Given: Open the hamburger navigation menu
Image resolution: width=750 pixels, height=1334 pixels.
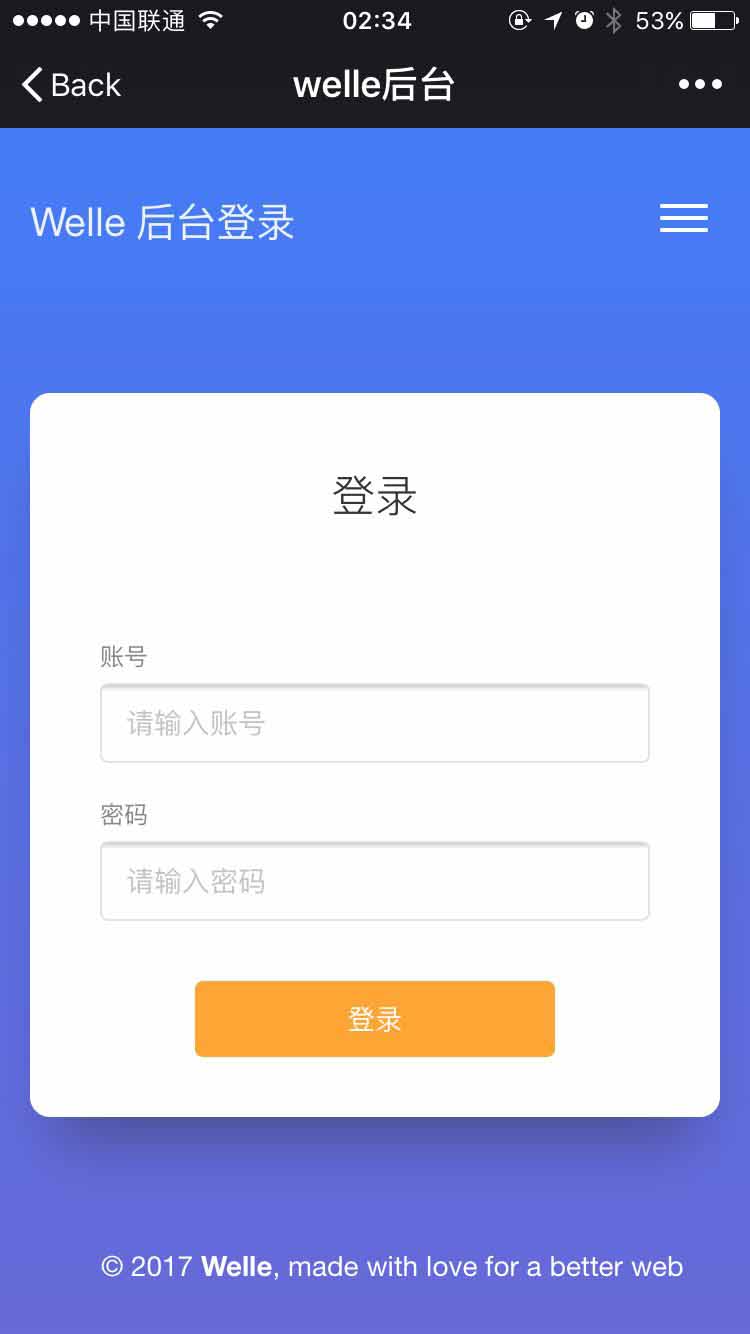Looking at the screenshot, I should [684, 218].
